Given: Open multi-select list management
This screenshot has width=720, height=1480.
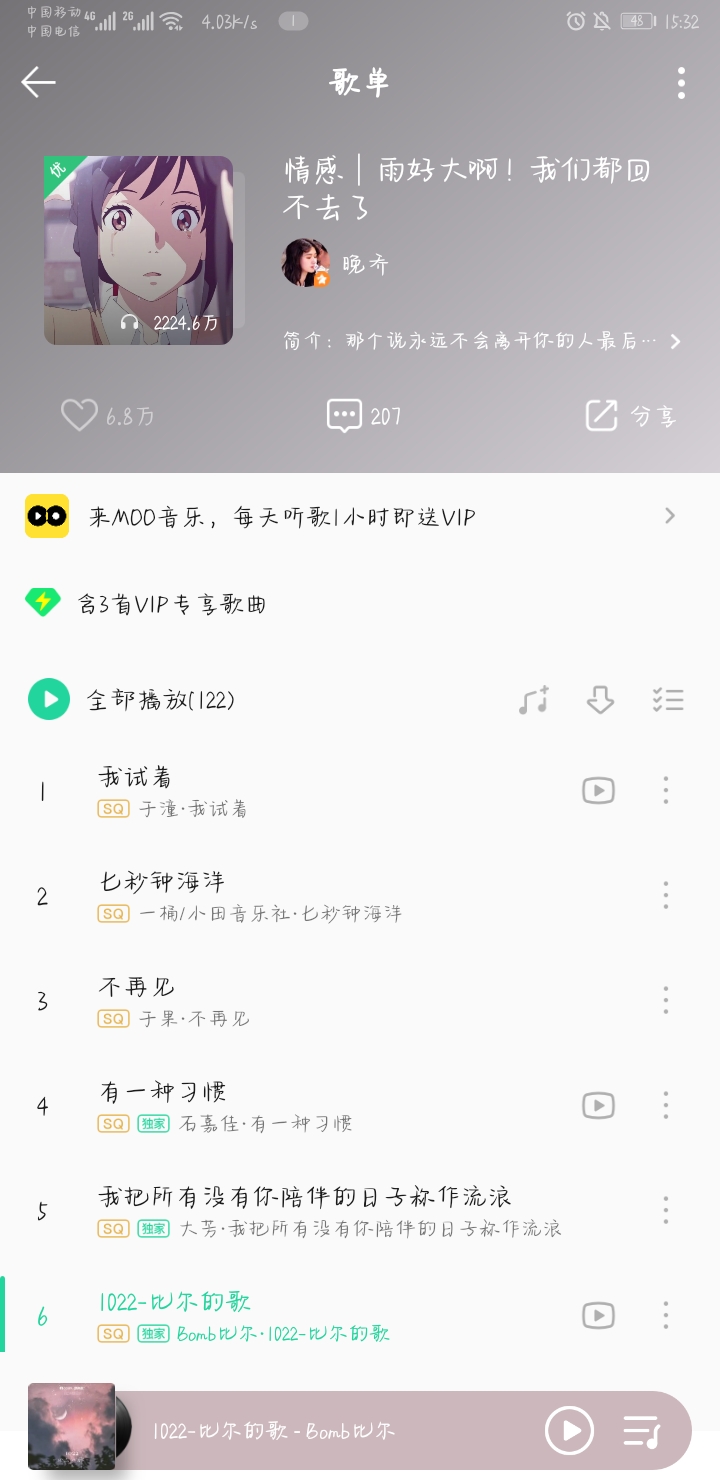Looking at the screenshot, I should coord(667,700).
